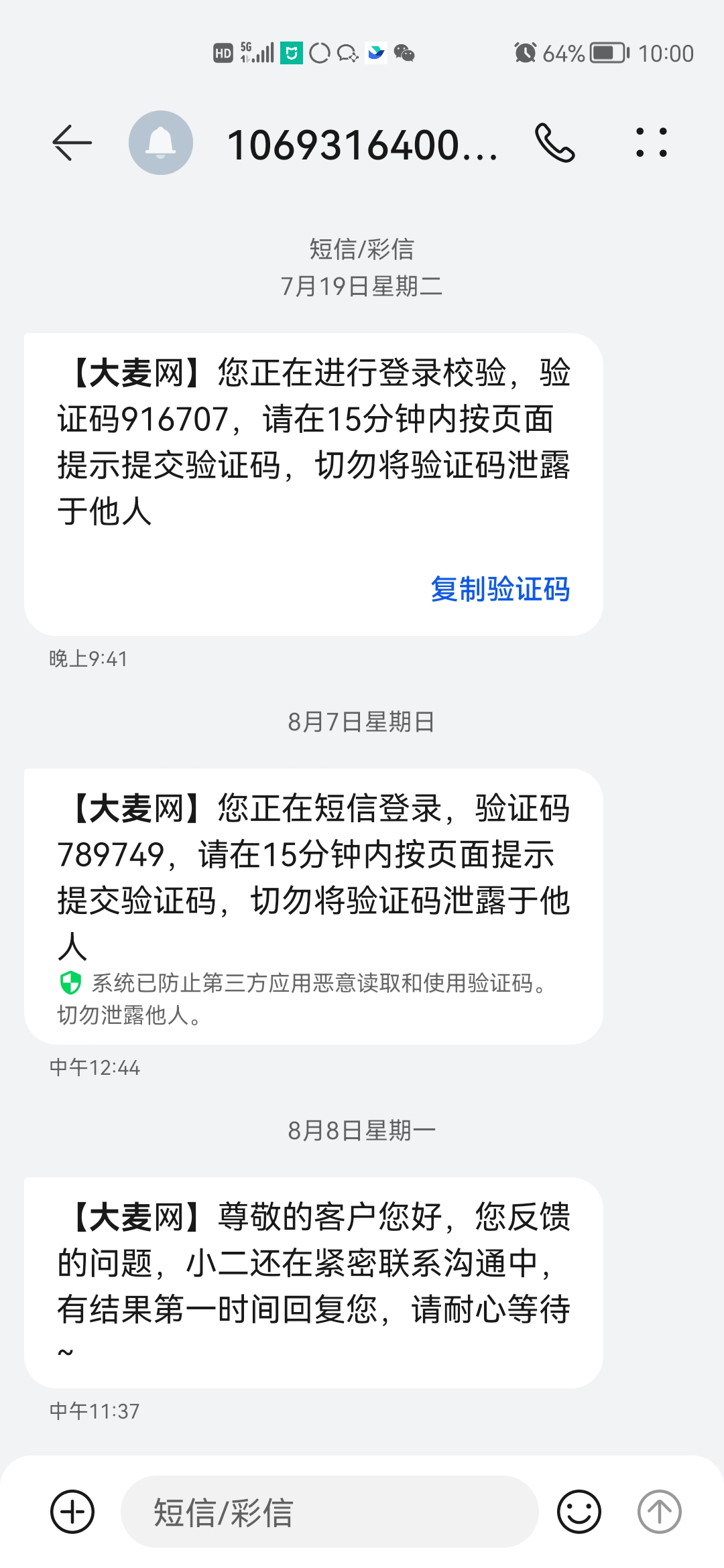This screenshot has height=1568, width=724.
Task: Send the message with the arrow button
Action: click(660, 1512)
